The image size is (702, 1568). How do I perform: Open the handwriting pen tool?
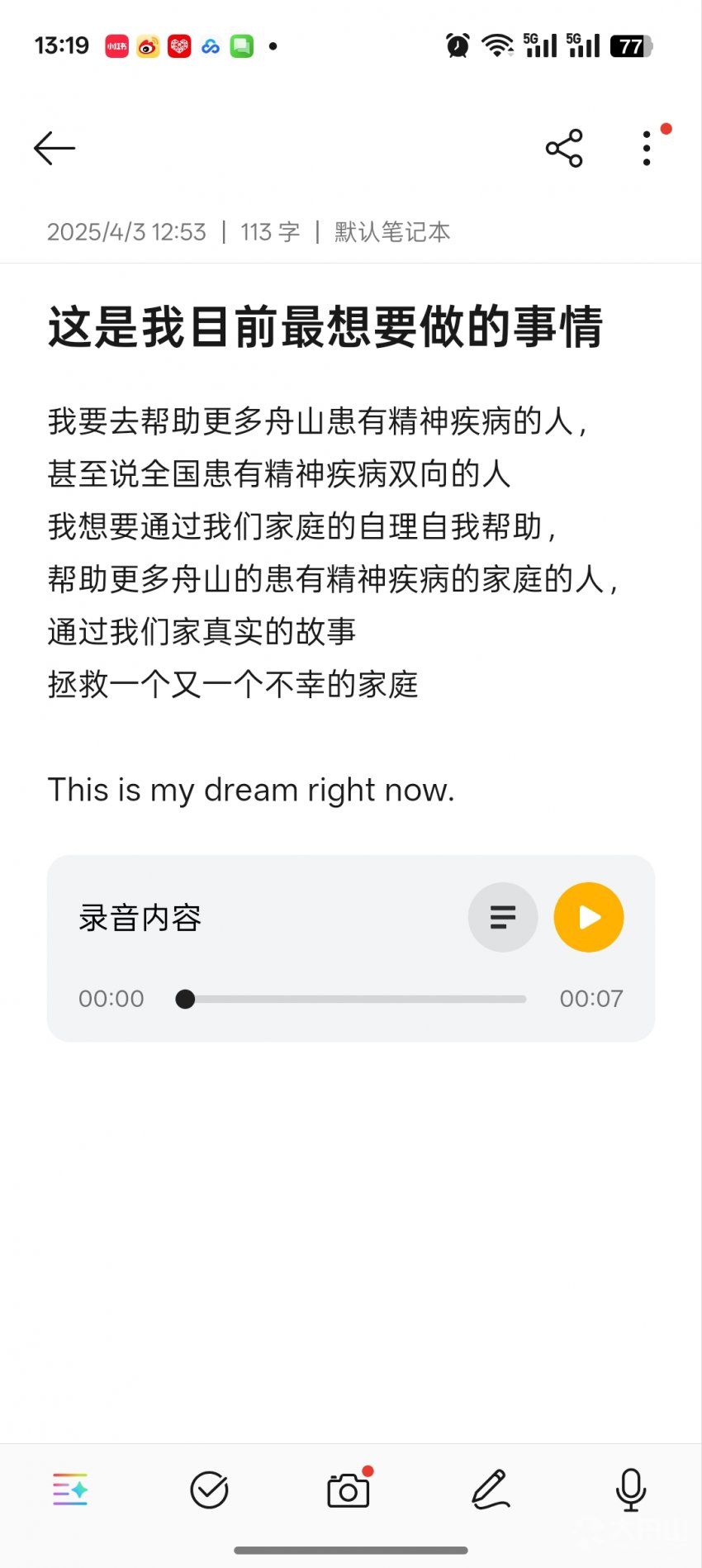coord(490,1490)
